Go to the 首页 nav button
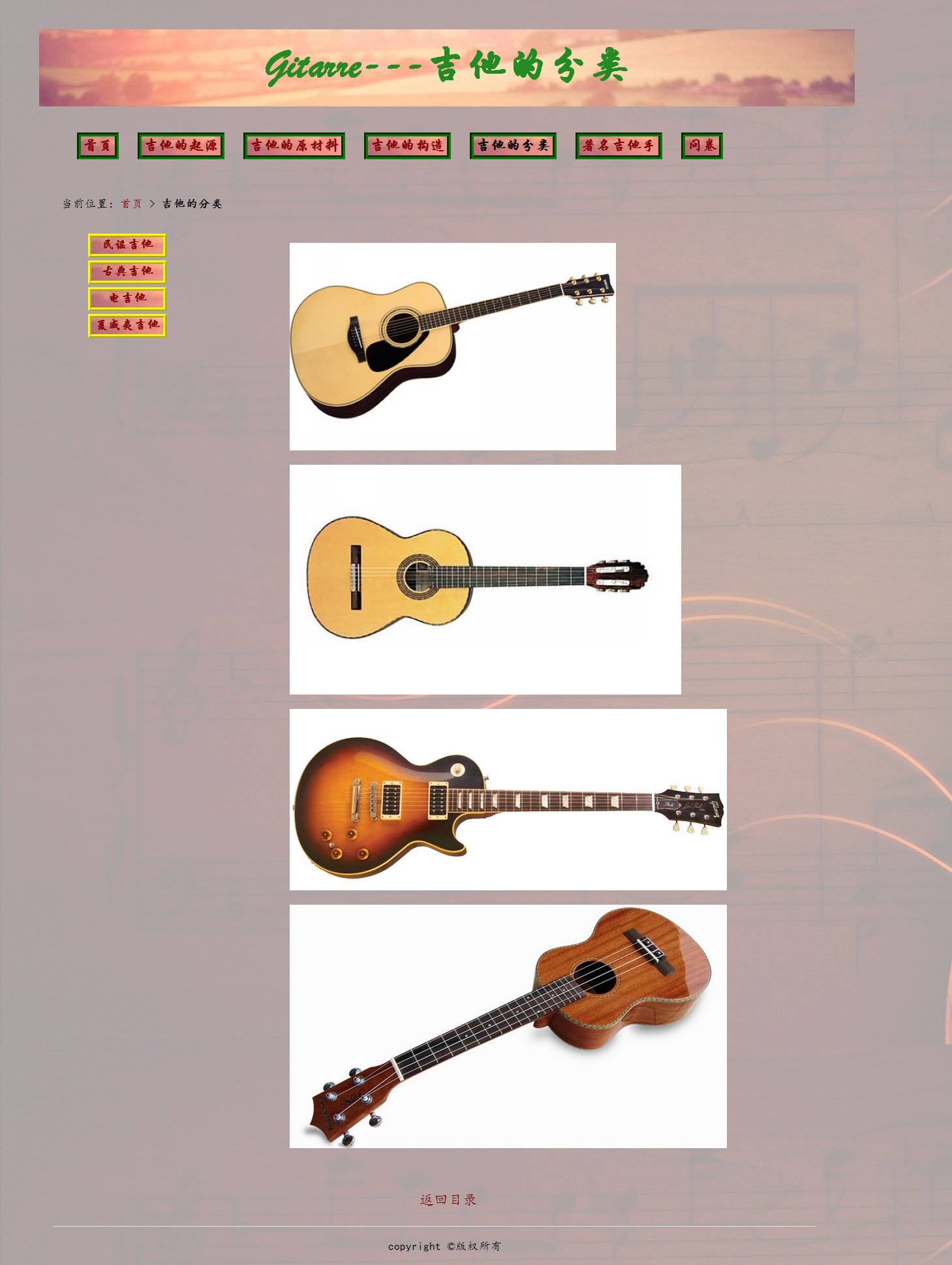 click(x=98, y=146)
